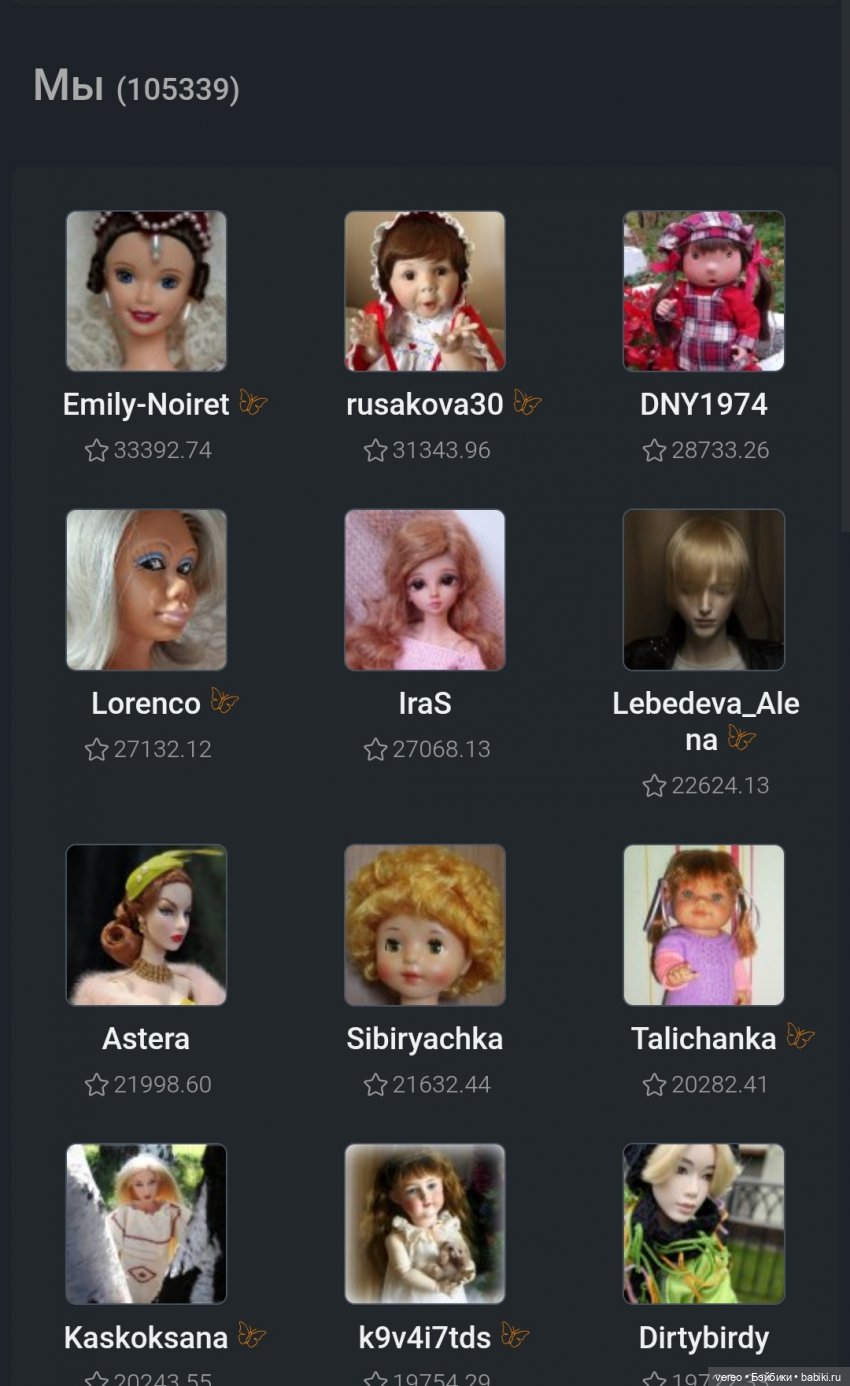Open Dirtybirdy's profile
850x1386 pixels.
point(704,1224)
